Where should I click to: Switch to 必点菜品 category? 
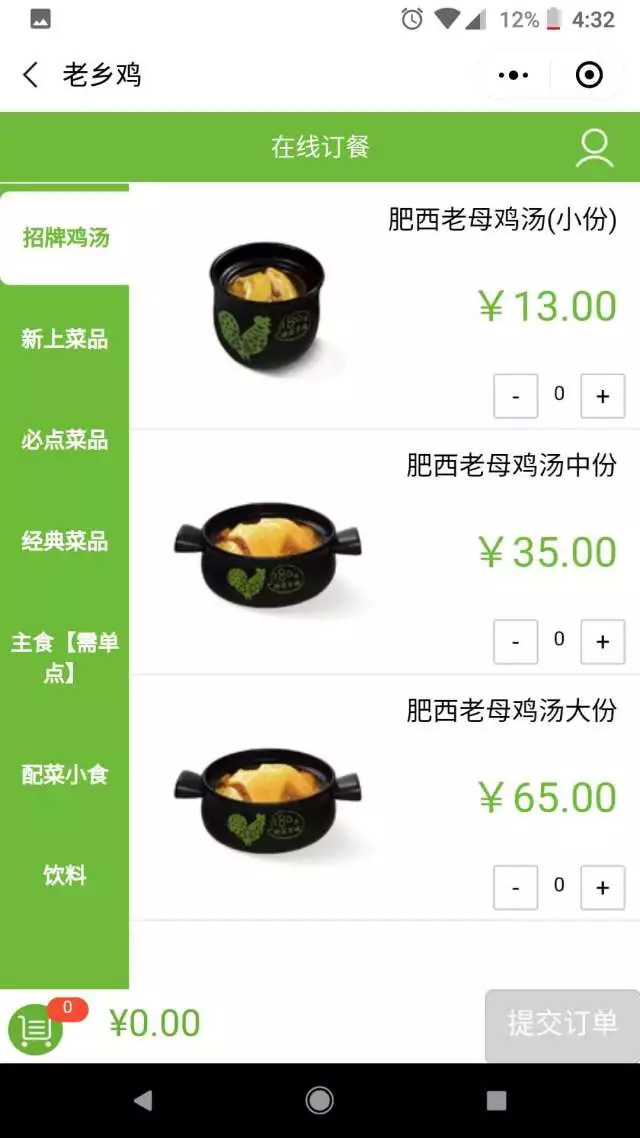tap(65, 440)
